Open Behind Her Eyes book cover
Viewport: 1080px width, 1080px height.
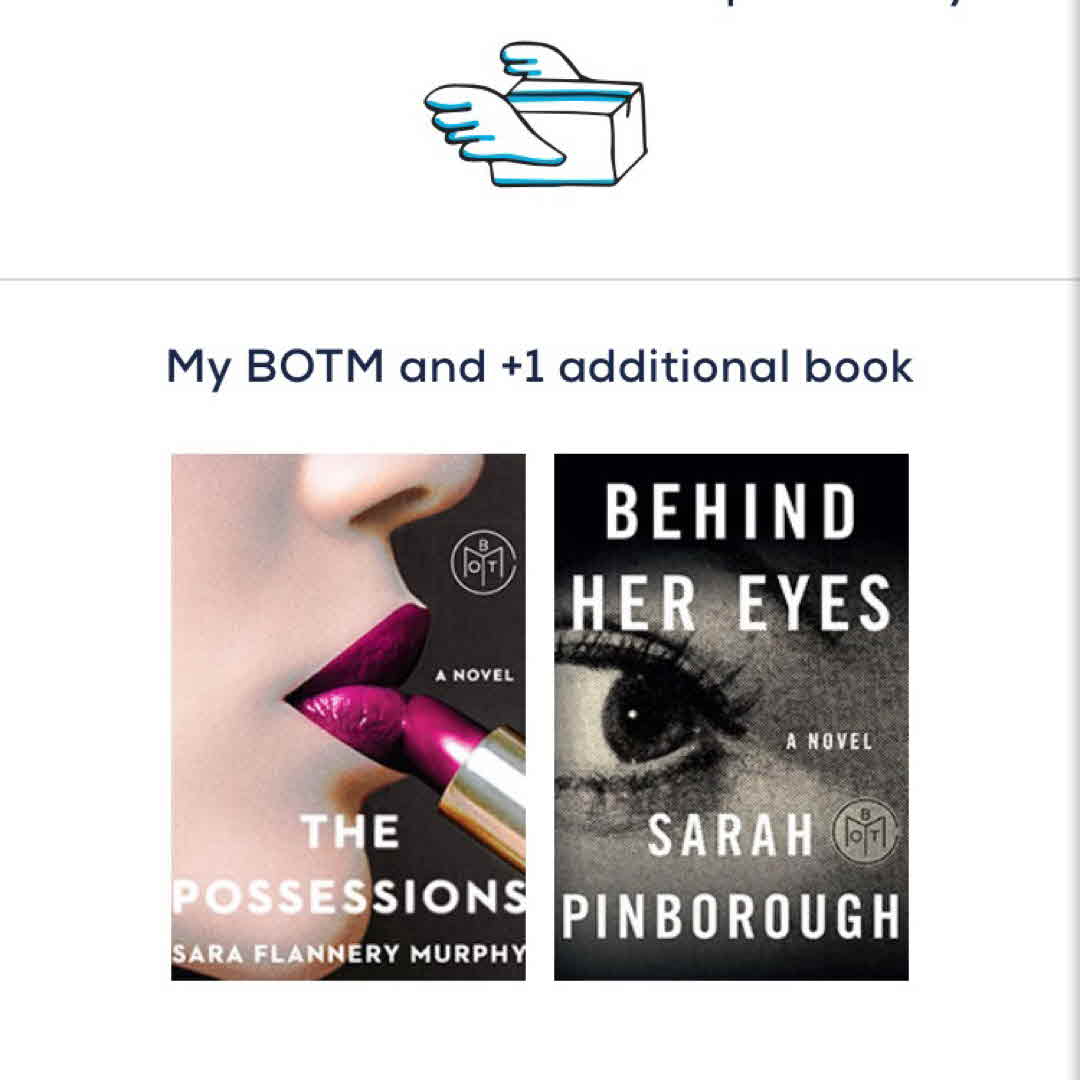[x=731, y=717]
